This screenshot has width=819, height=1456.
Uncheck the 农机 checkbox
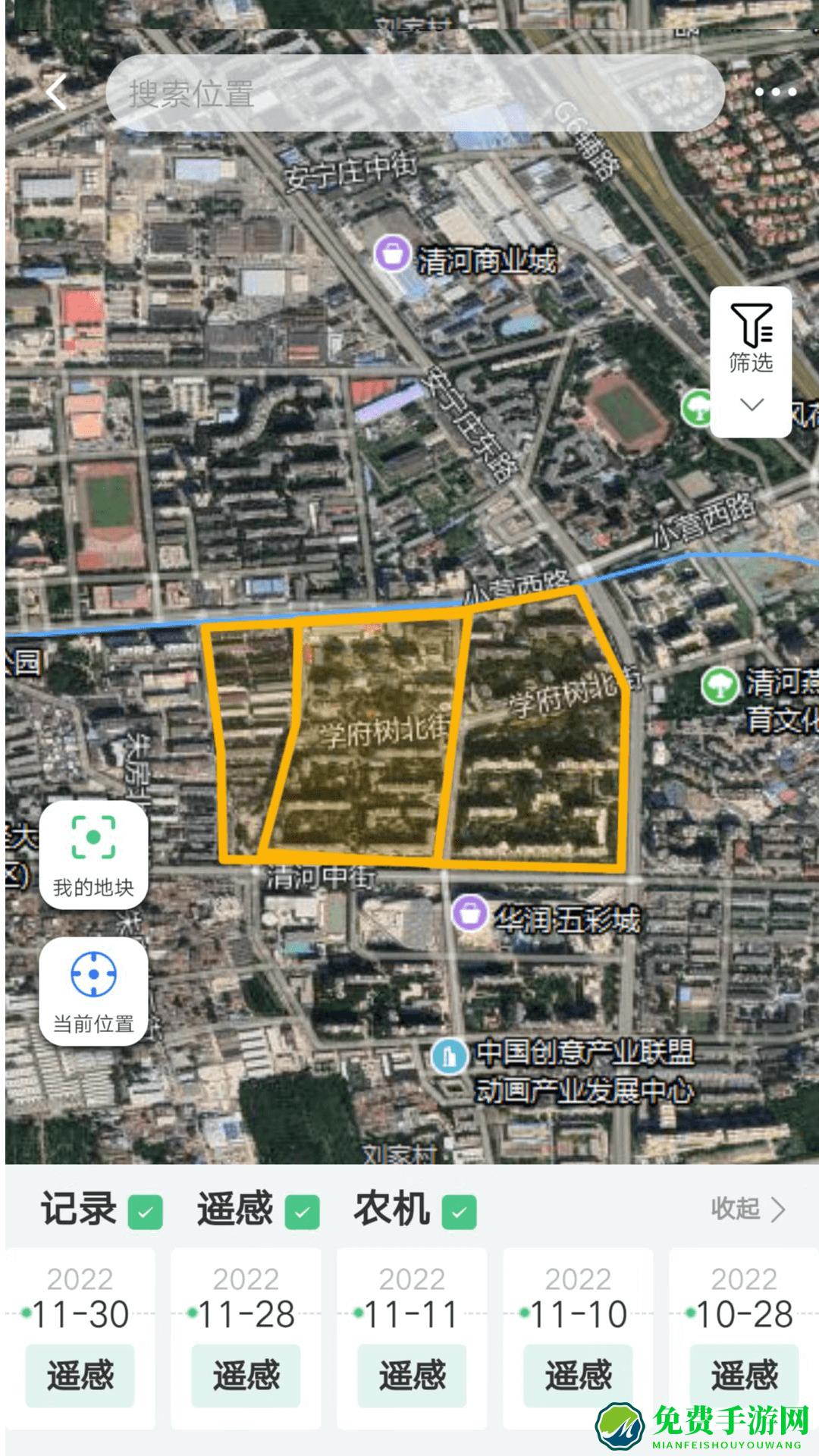point(459,1212)
